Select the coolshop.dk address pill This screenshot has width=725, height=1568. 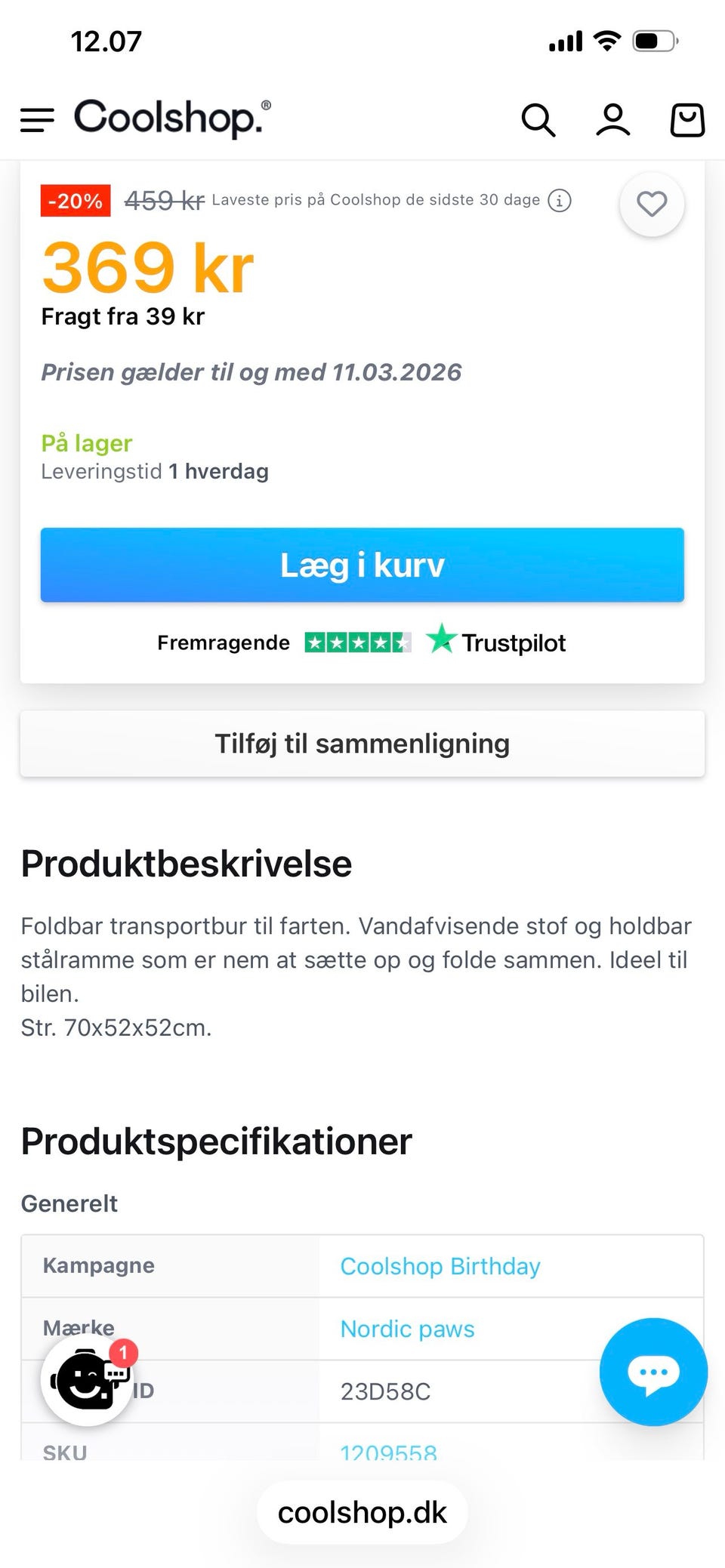[x=362, y=1511]
